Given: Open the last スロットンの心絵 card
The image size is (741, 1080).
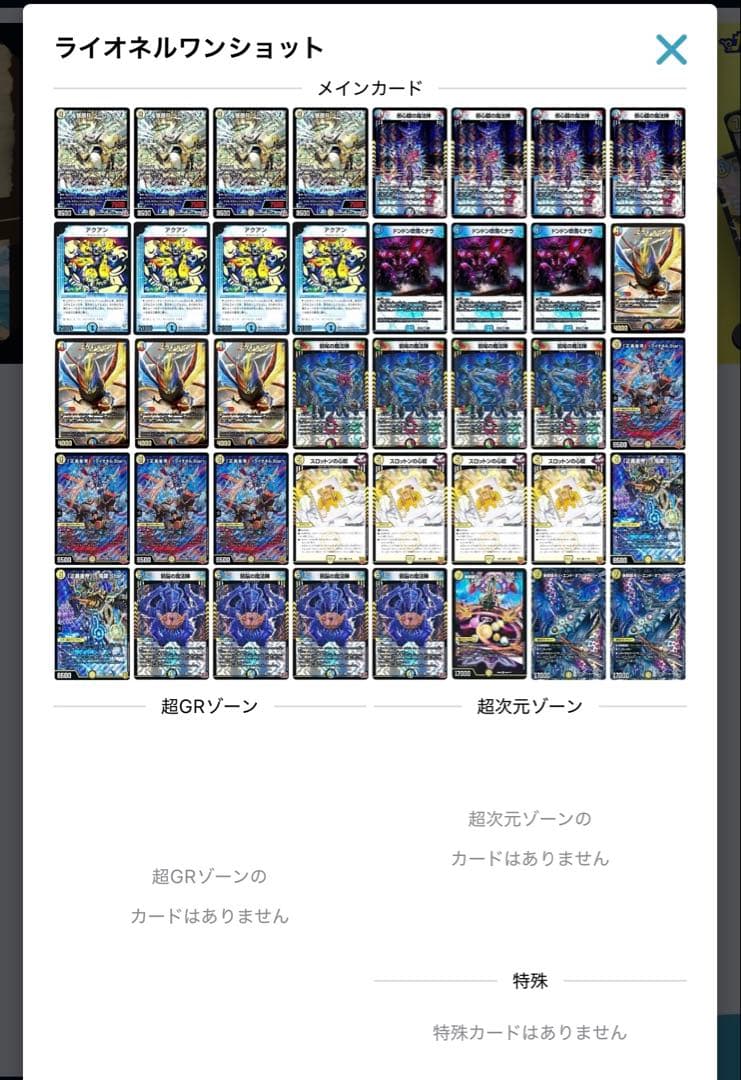Looking at the screenshot, I should click(x=569, y=508).
